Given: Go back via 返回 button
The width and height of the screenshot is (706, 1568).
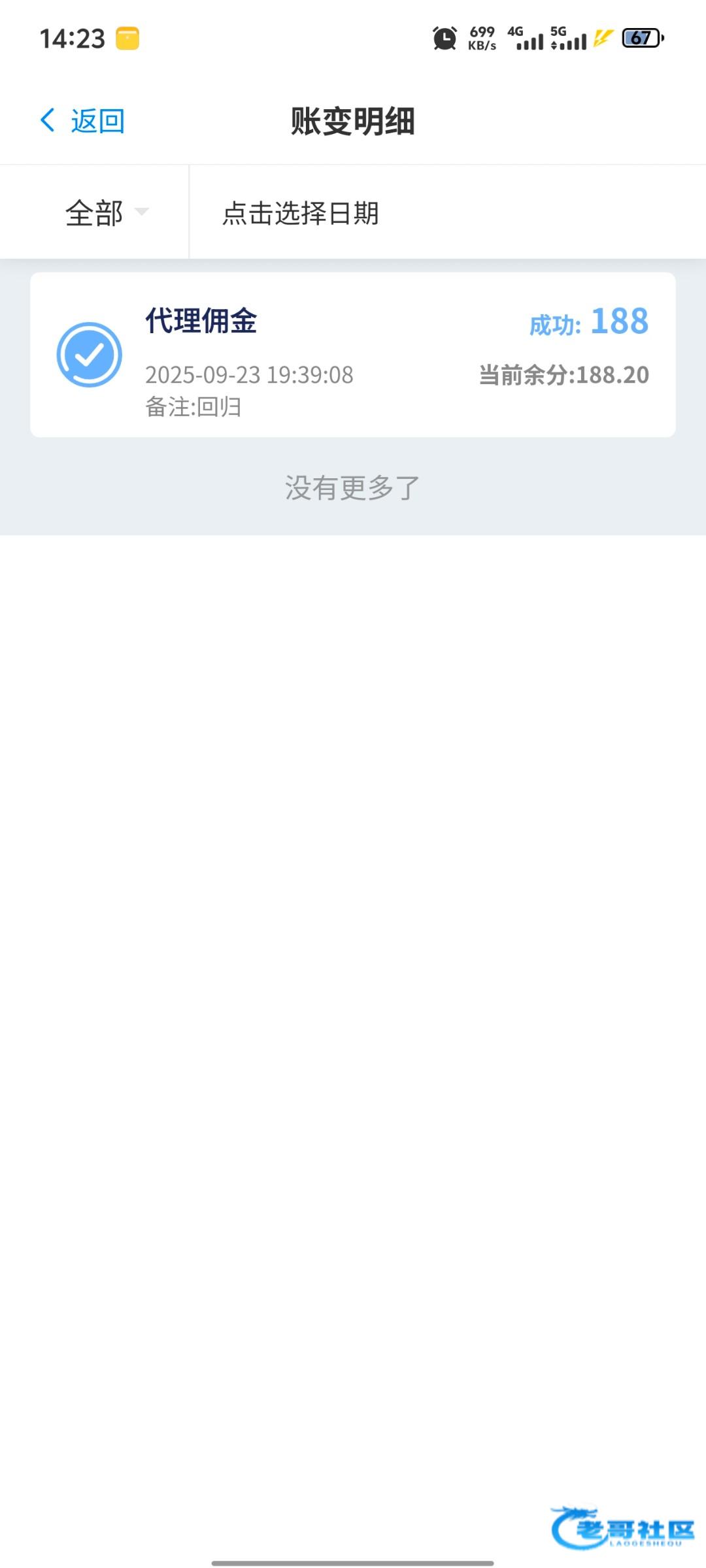Looking at the screenshot, I should [82, 121].
